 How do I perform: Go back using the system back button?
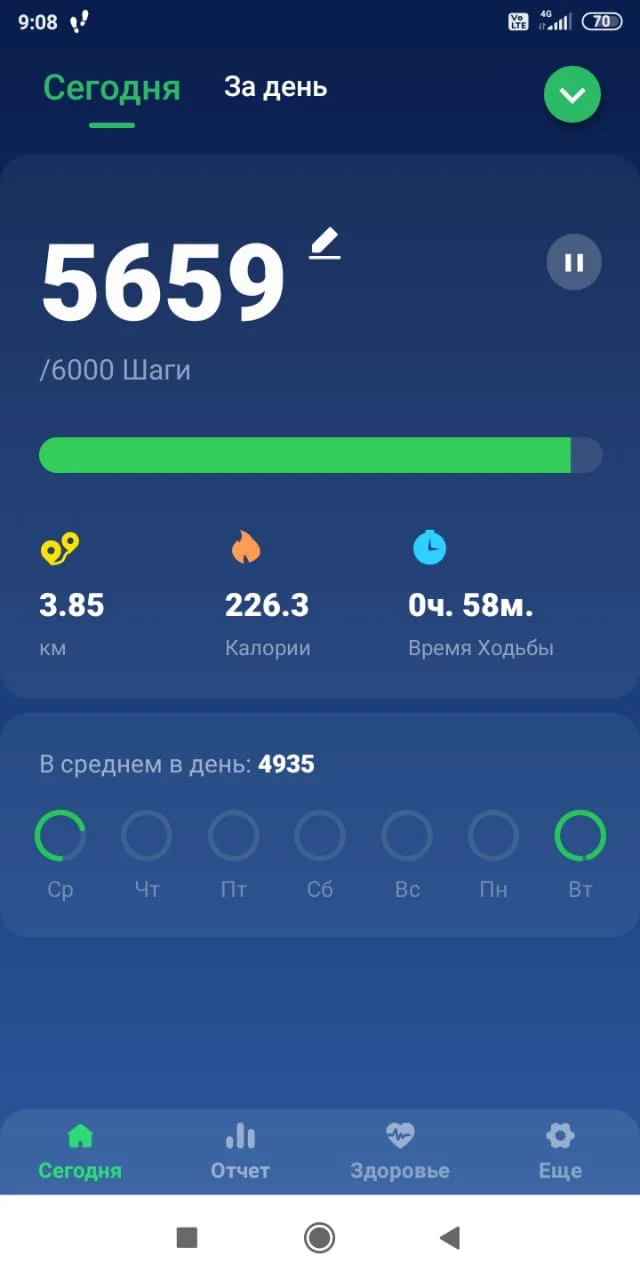(449, 1238)
